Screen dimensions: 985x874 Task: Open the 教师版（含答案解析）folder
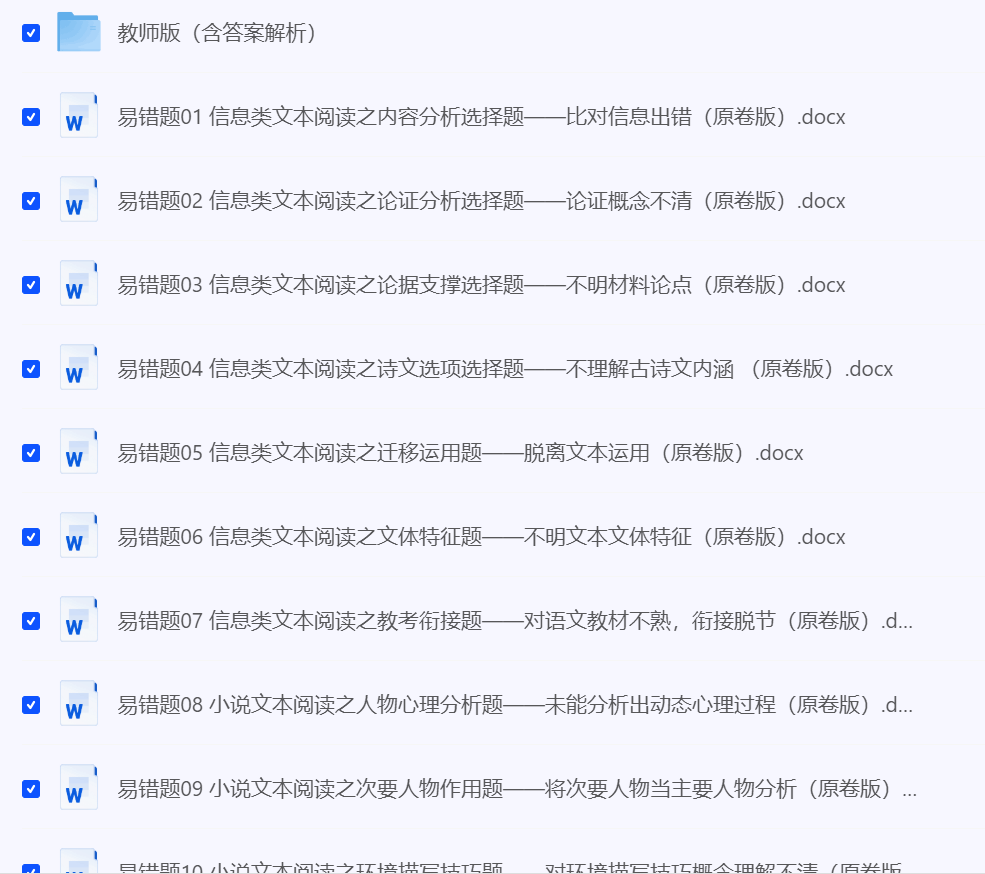click(x=217, y=34)
